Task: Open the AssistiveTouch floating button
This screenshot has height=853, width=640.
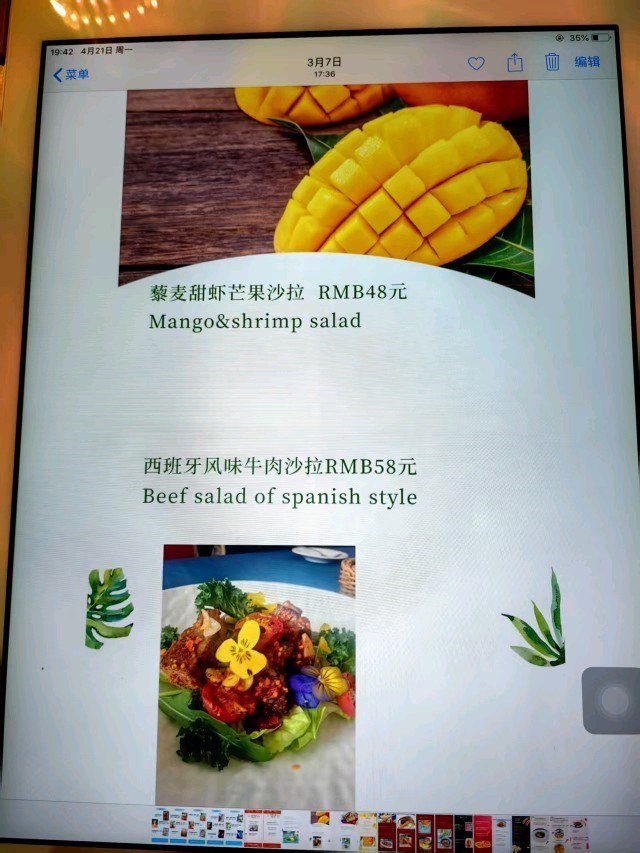Action: click(x=613, y=700)
